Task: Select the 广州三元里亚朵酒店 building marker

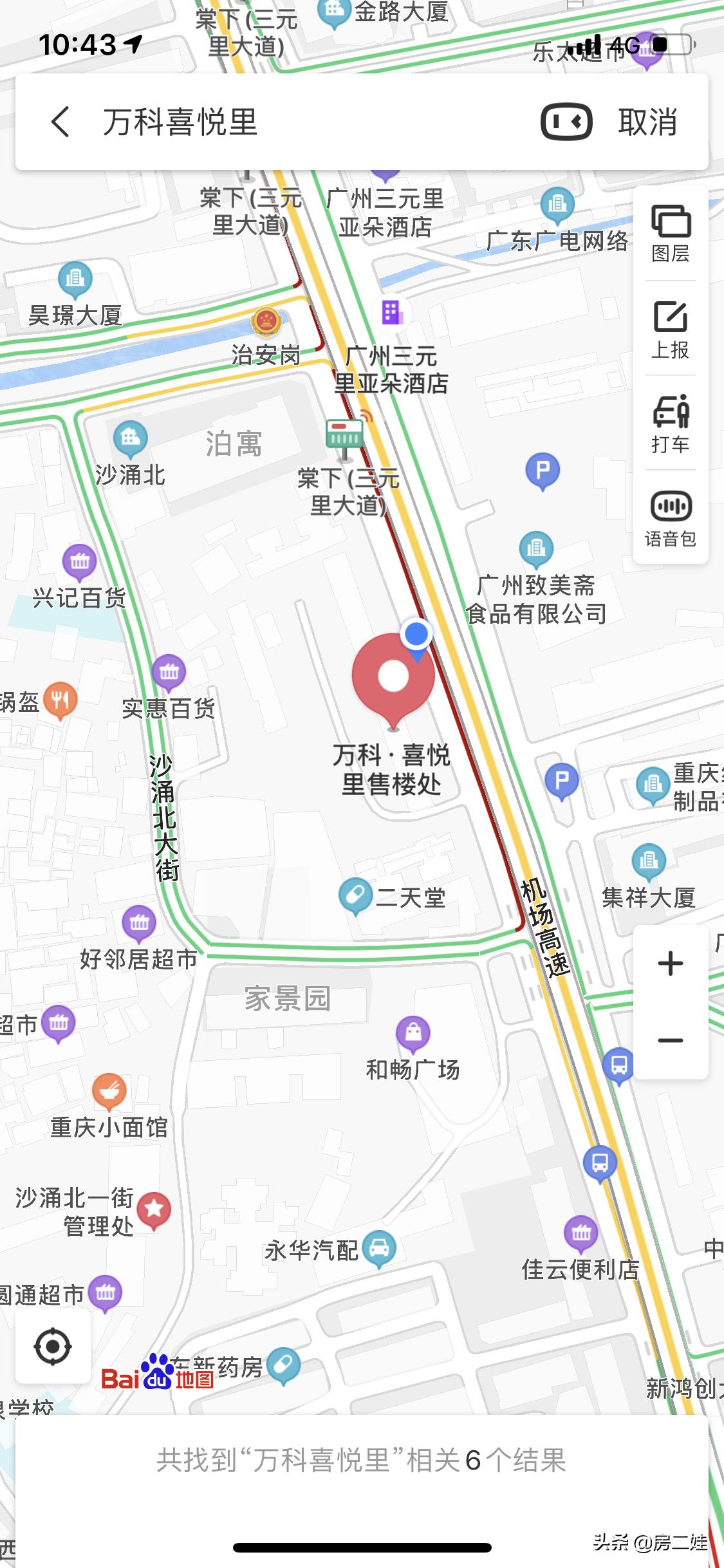Action: pyautogui.click(x=392, y=312)
